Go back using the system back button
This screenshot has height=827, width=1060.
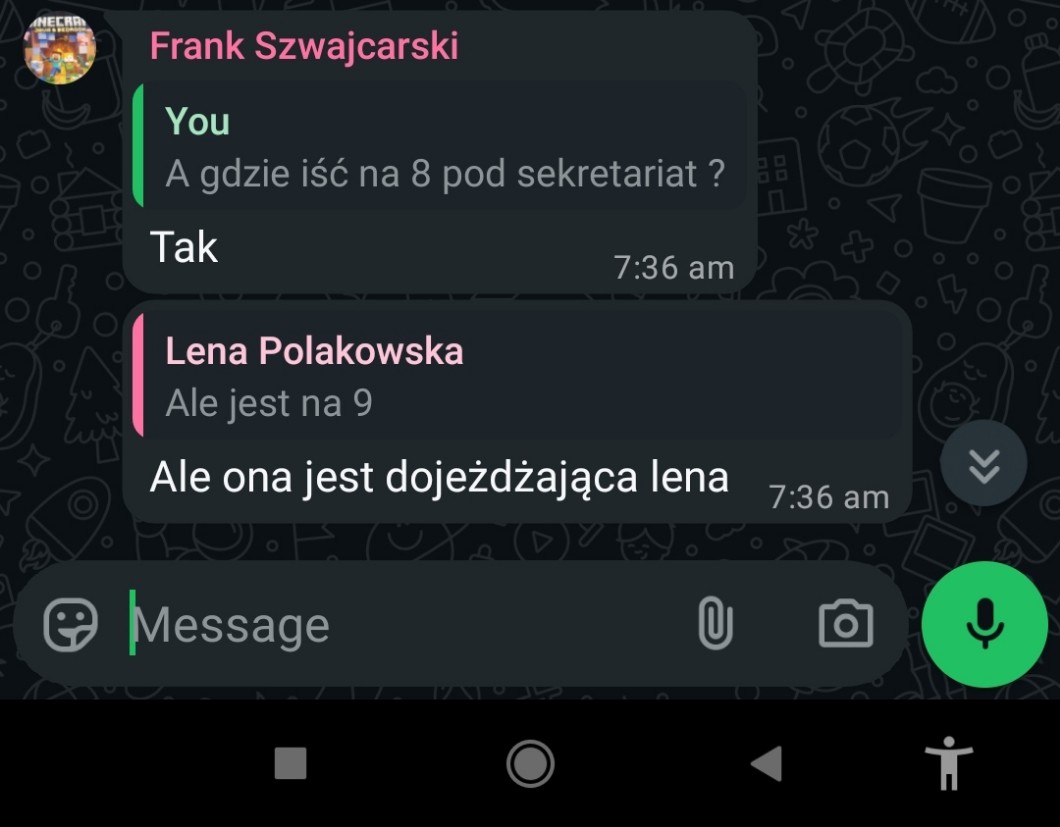click(x=767, y=763)
